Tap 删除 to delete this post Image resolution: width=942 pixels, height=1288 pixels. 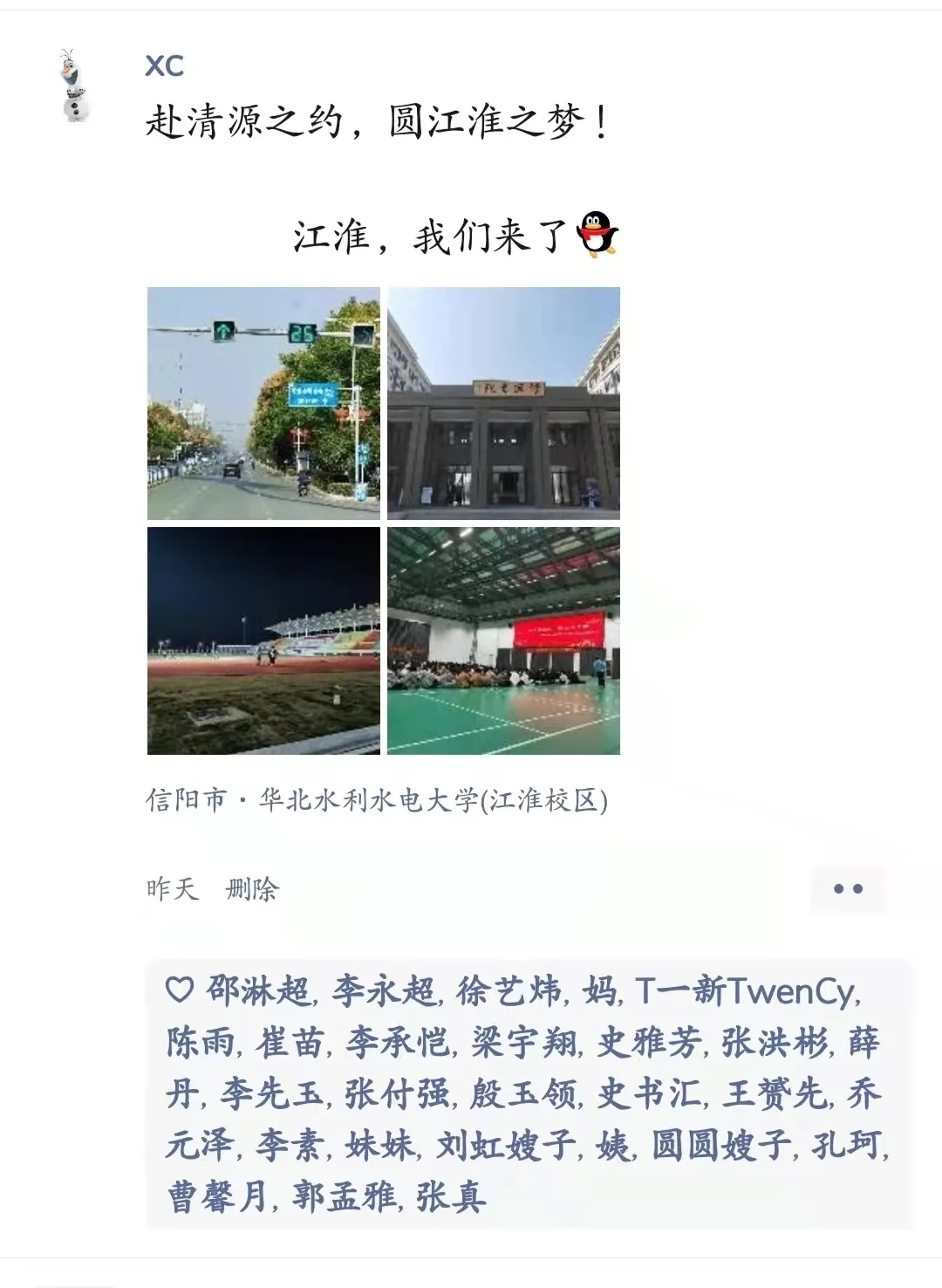point(252,889)
